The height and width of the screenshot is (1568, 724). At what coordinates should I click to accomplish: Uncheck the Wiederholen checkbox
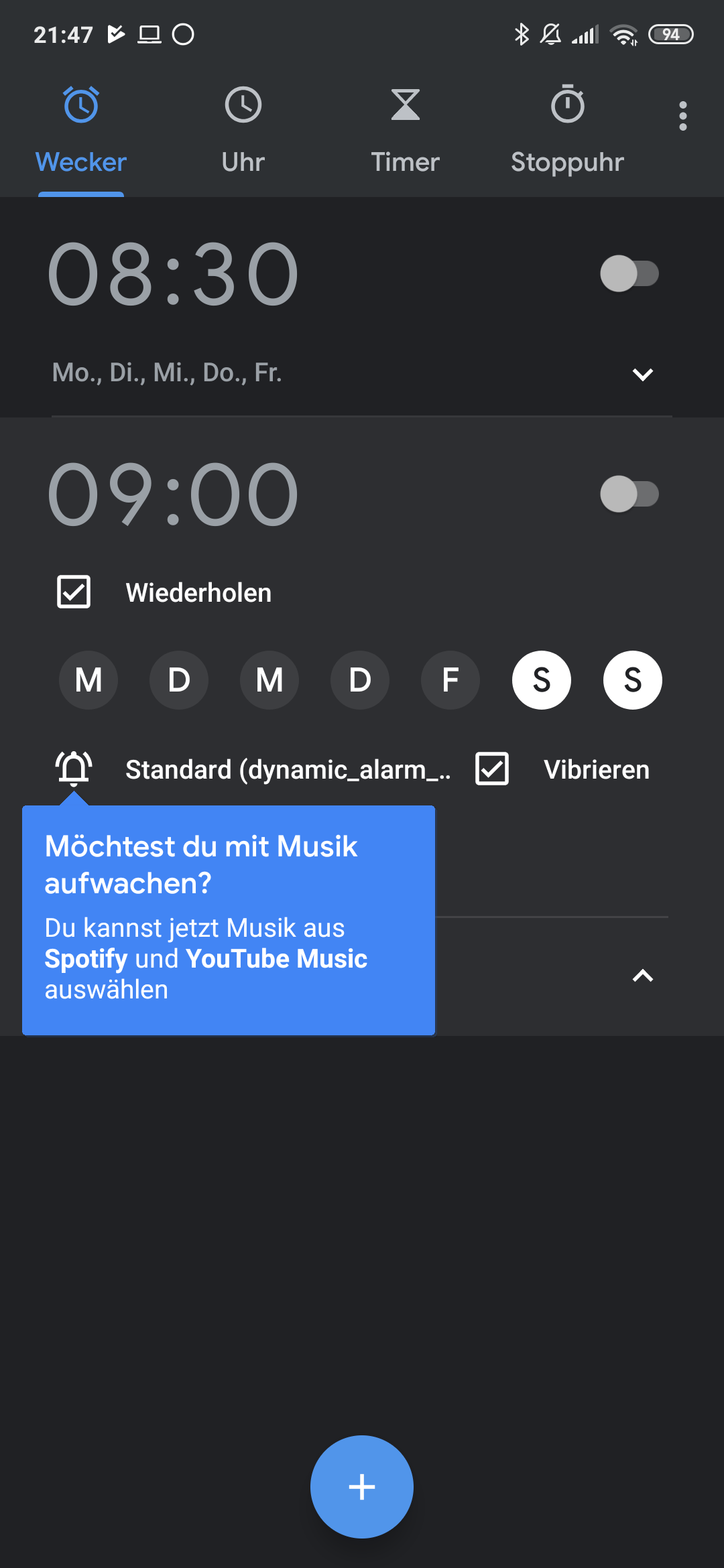[74, 592]
